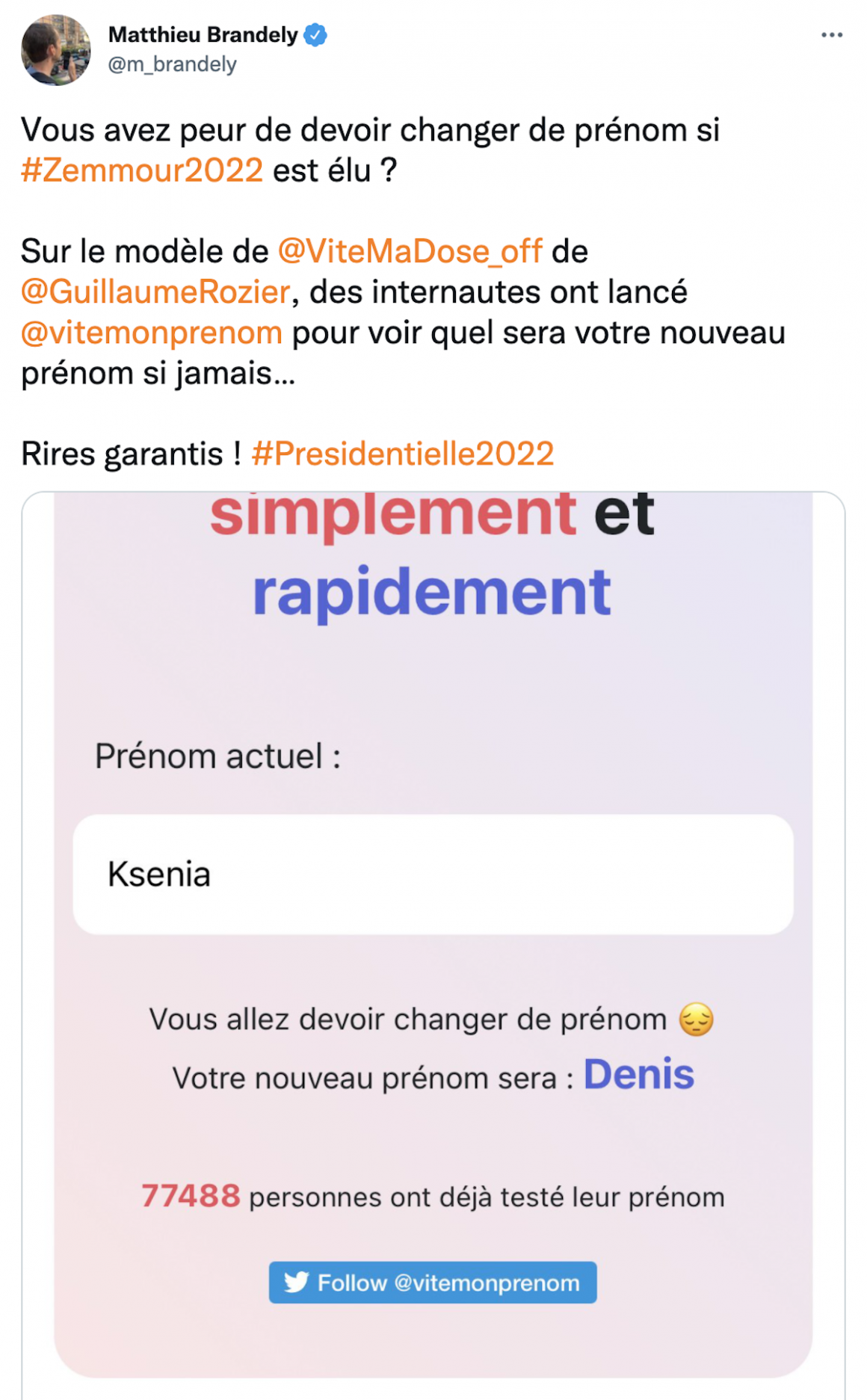Go to the @vitemonprenom account mention

[152, 333]
